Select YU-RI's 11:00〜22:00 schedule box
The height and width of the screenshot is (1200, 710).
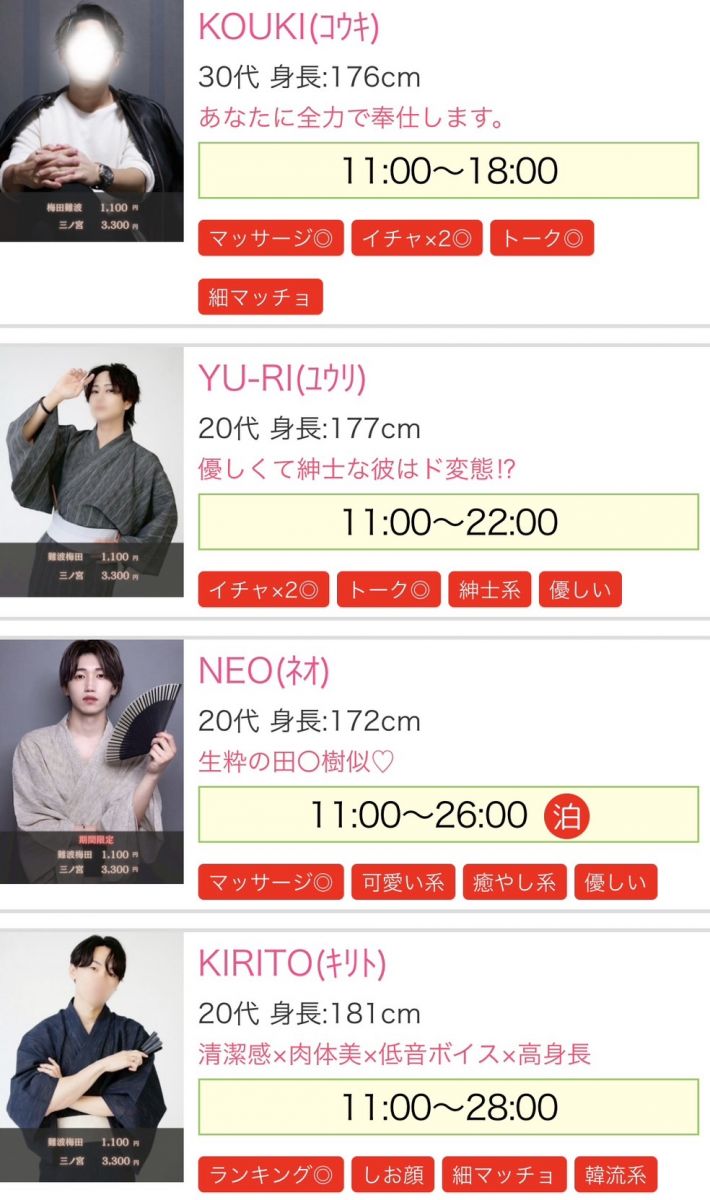pos(448,522)
